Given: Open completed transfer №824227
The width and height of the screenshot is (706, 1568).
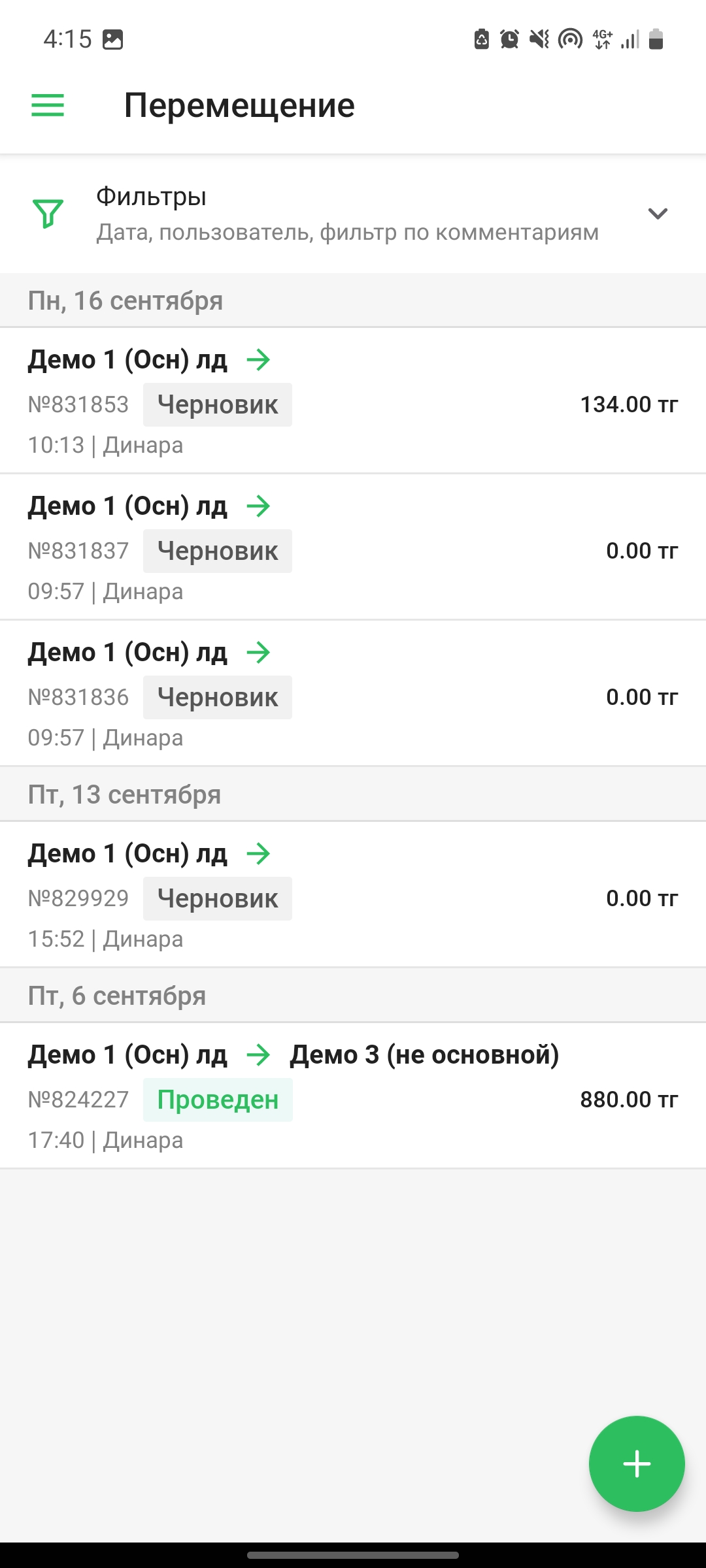Looking at the screenshot, I should pyautogui.click(x=353, y=1096).
